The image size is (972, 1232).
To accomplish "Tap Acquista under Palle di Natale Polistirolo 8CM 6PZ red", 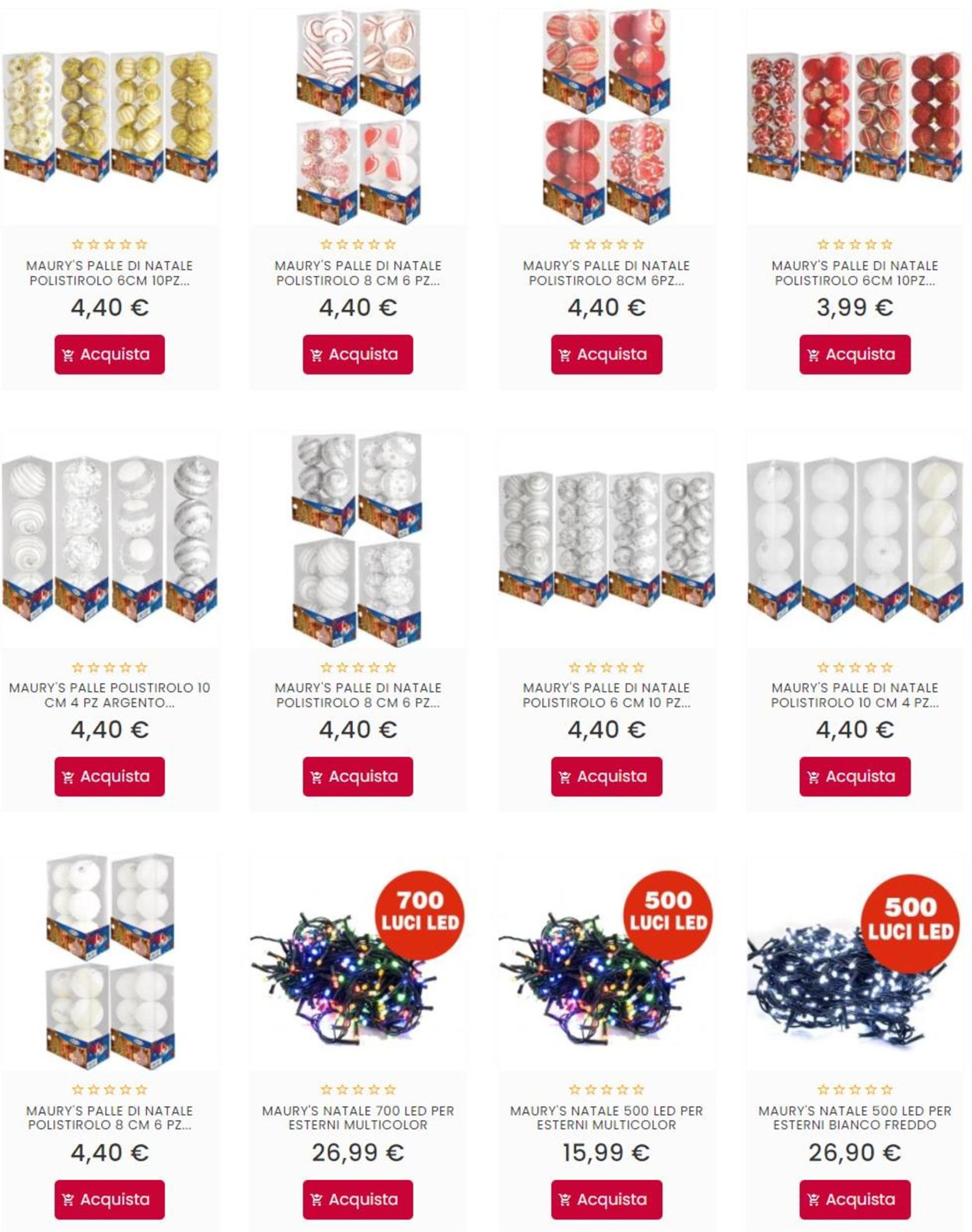I will point(606,354).
